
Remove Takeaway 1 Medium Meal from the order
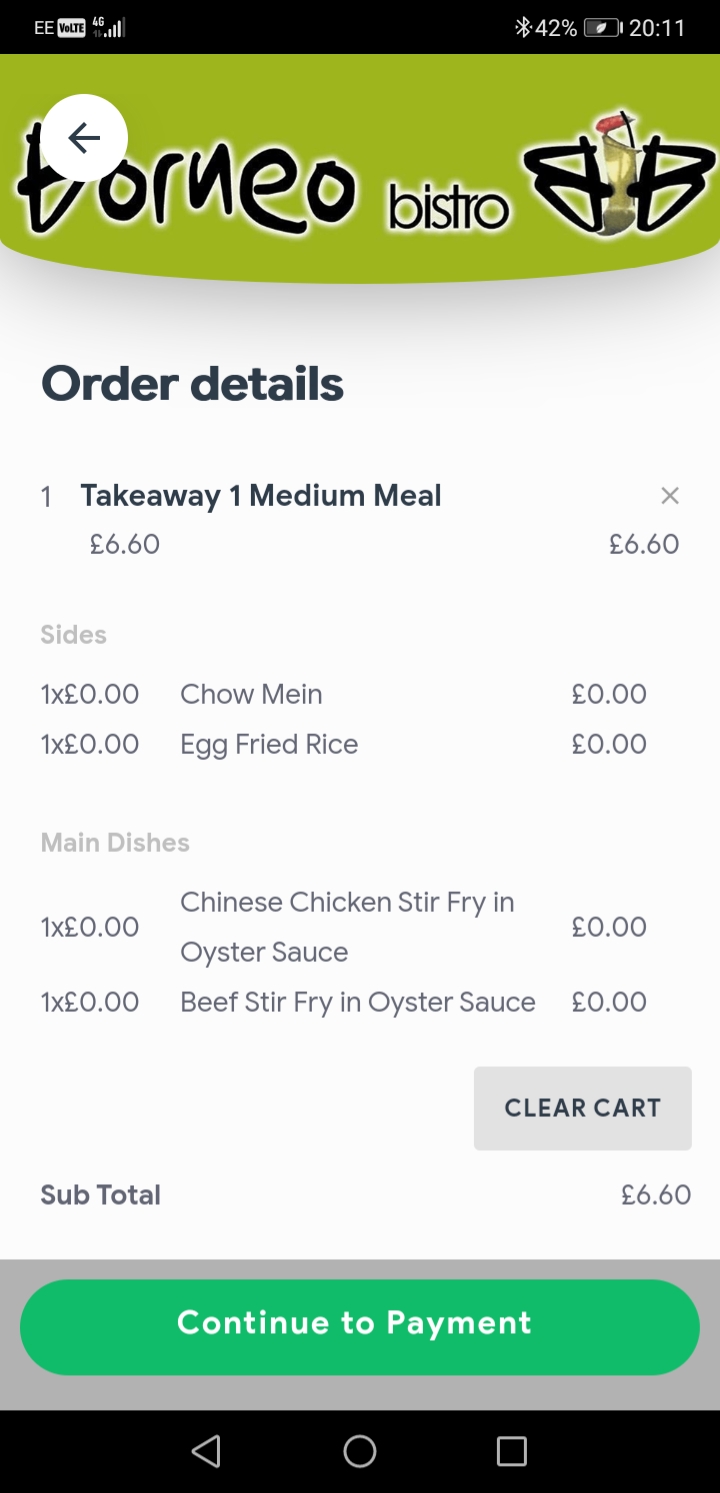click(x=670, y=495)
